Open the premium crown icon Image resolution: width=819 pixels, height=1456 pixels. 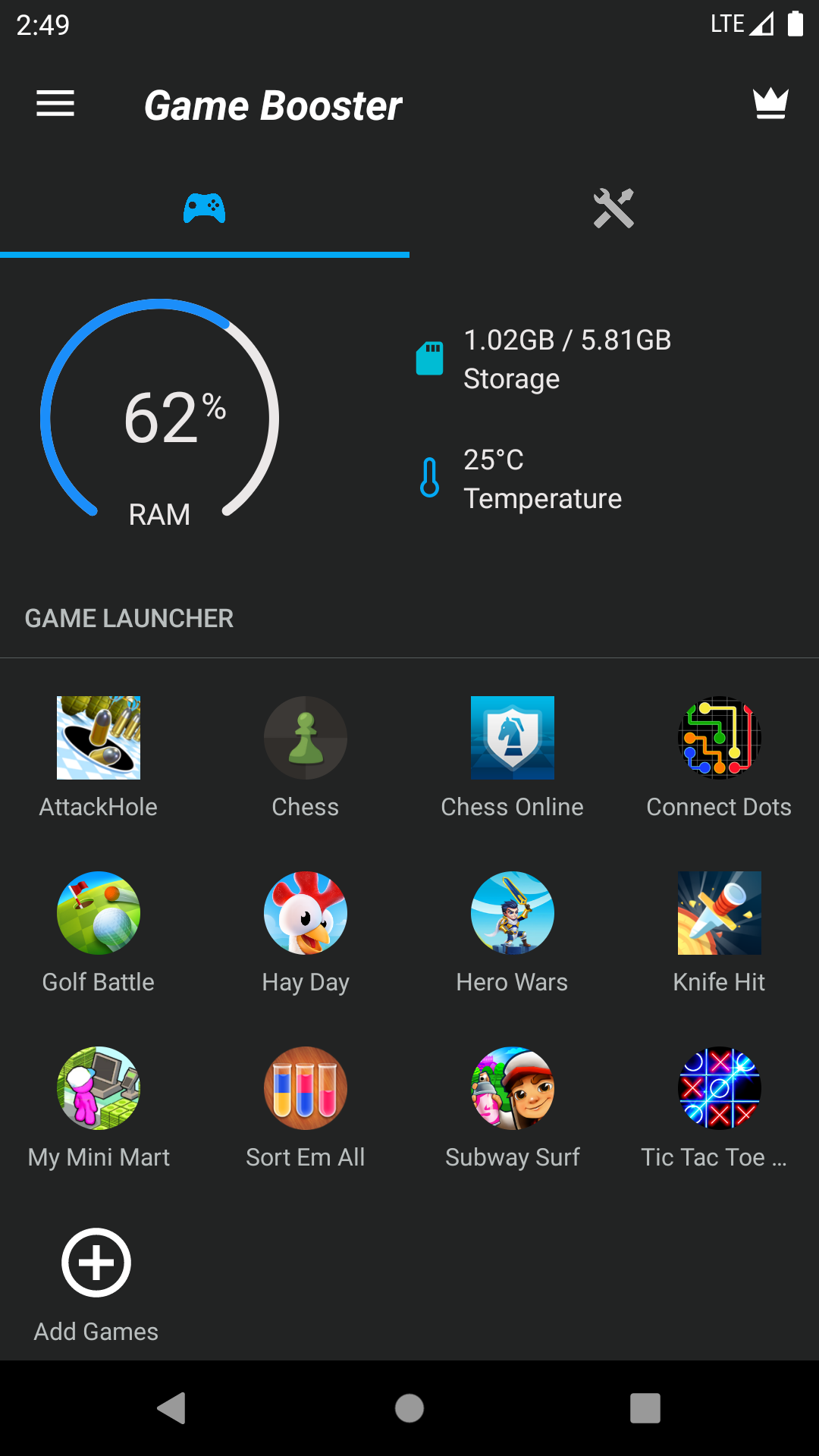[x=770, y=104]
